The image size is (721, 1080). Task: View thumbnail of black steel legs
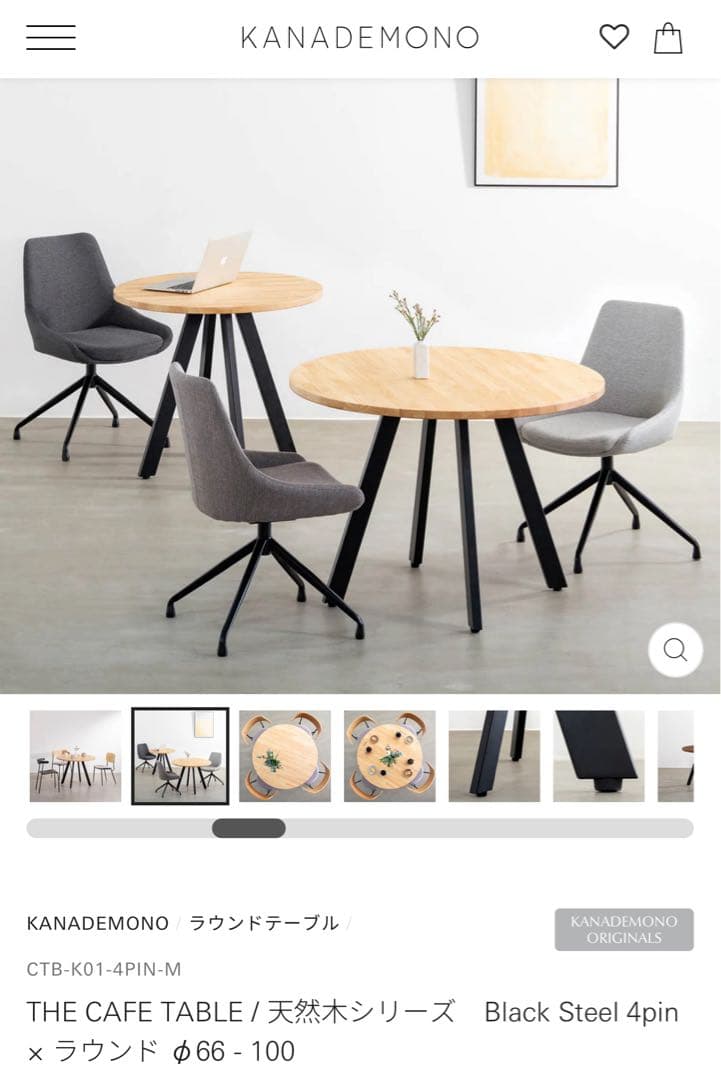pos(494,756)
